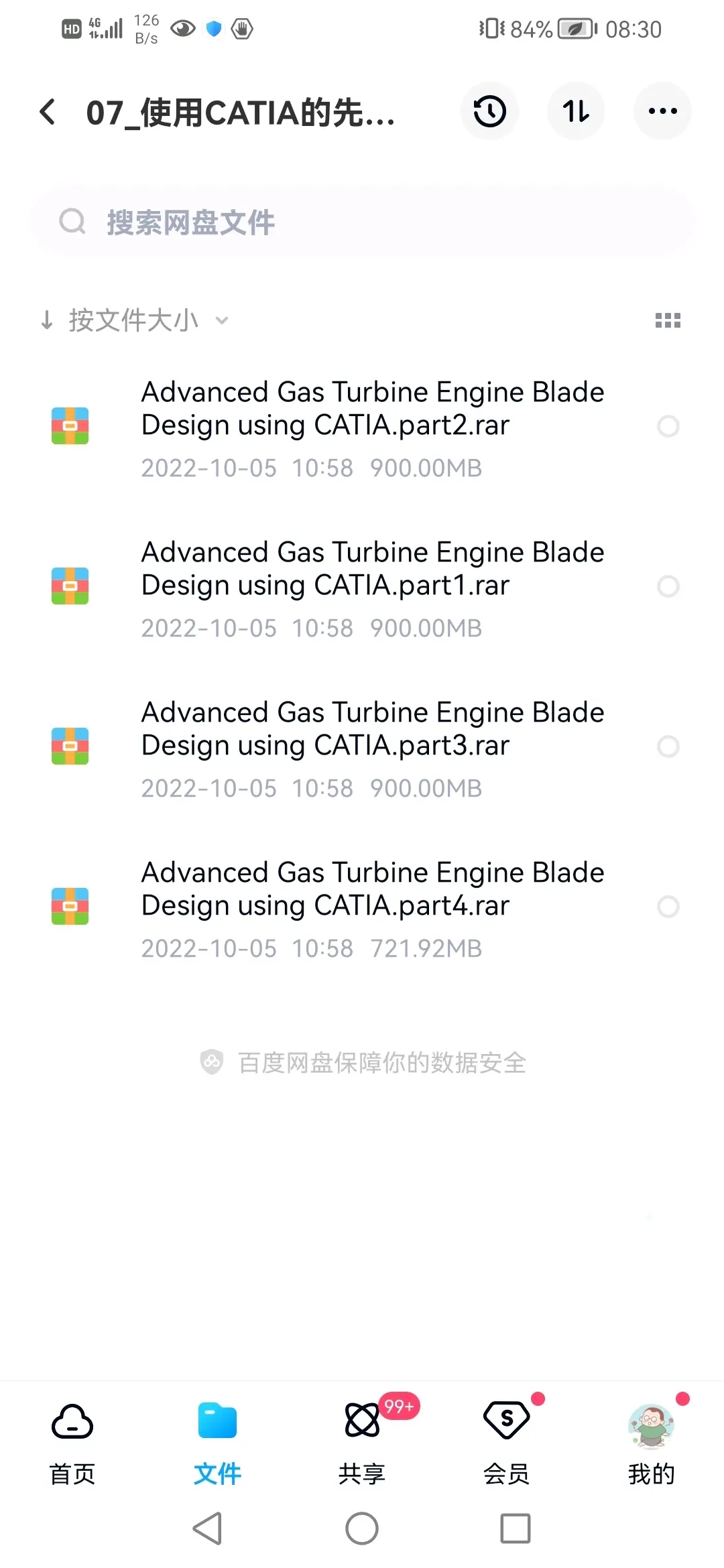Tap the system home button

click(362, 1528)
